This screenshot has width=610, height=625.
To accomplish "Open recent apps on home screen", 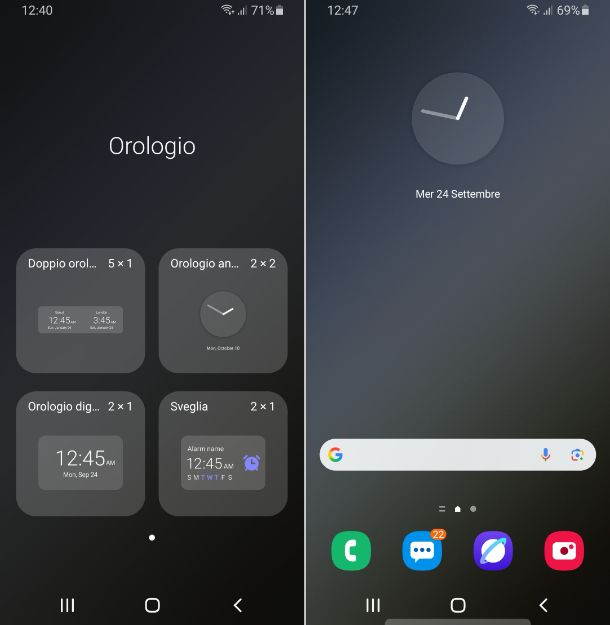I will (x=373, y=605).
